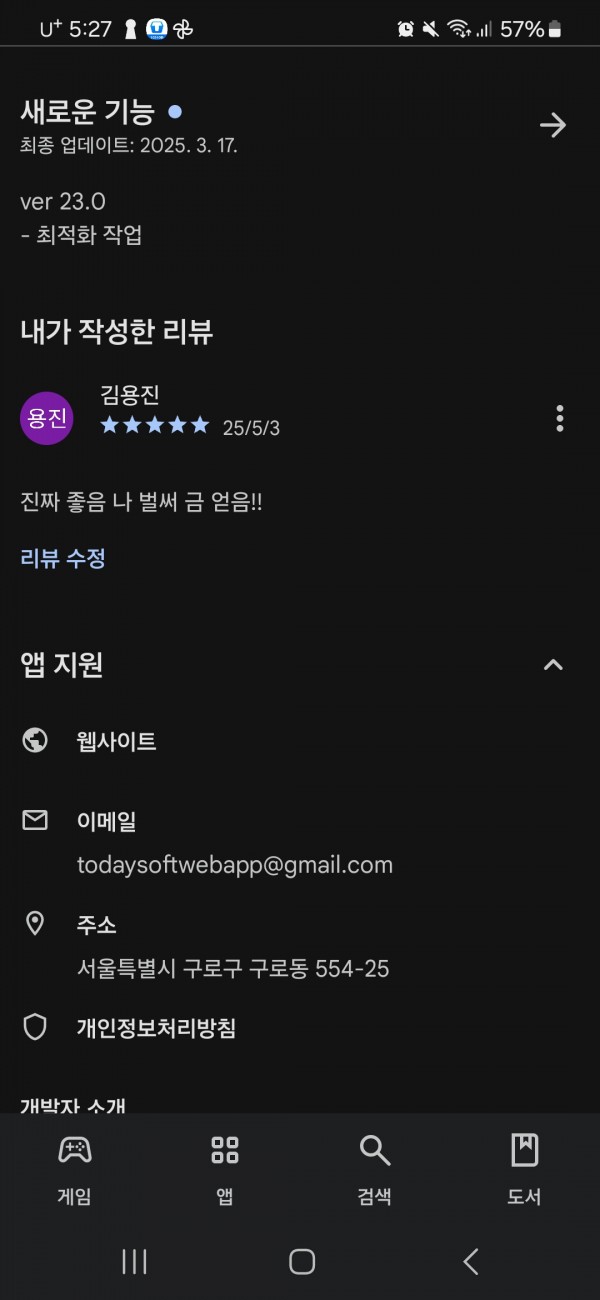Go back with the system back button
Viewport: 600px width, 1300px height.
tap(471, 1262)
